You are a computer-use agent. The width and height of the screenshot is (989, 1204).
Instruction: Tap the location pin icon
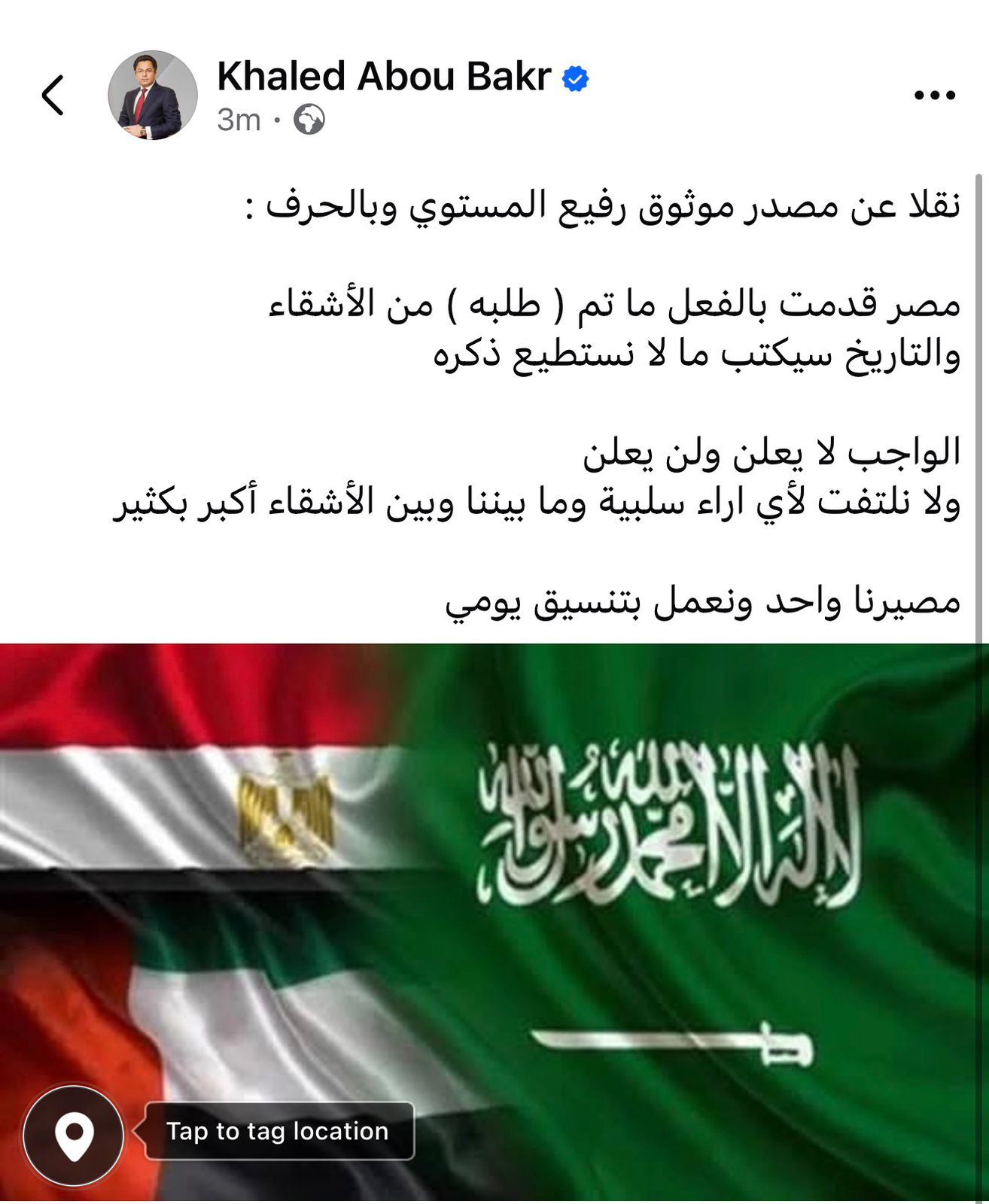pyautogui.click(x=74, y=1135)
